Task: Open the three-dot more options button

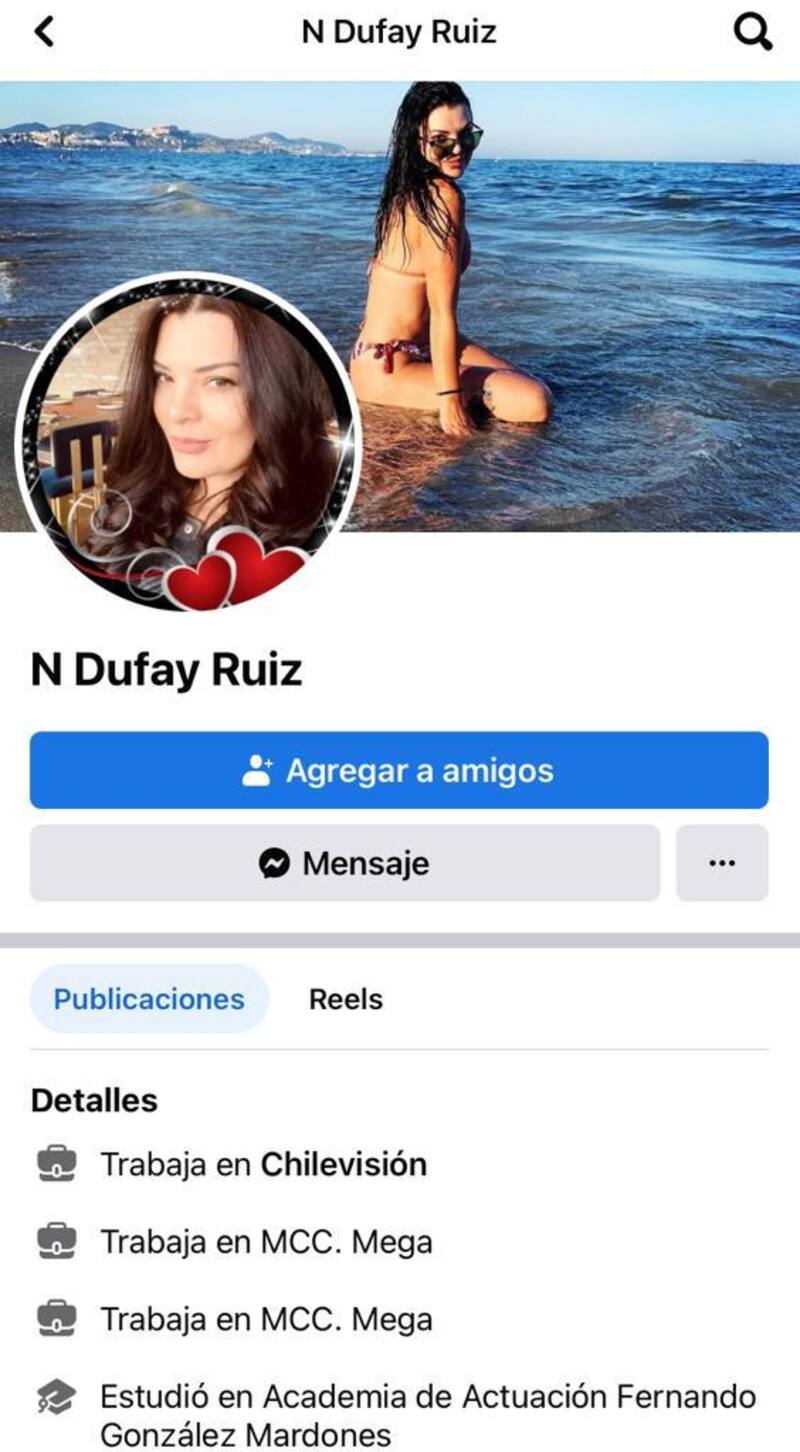Action: 722,863
